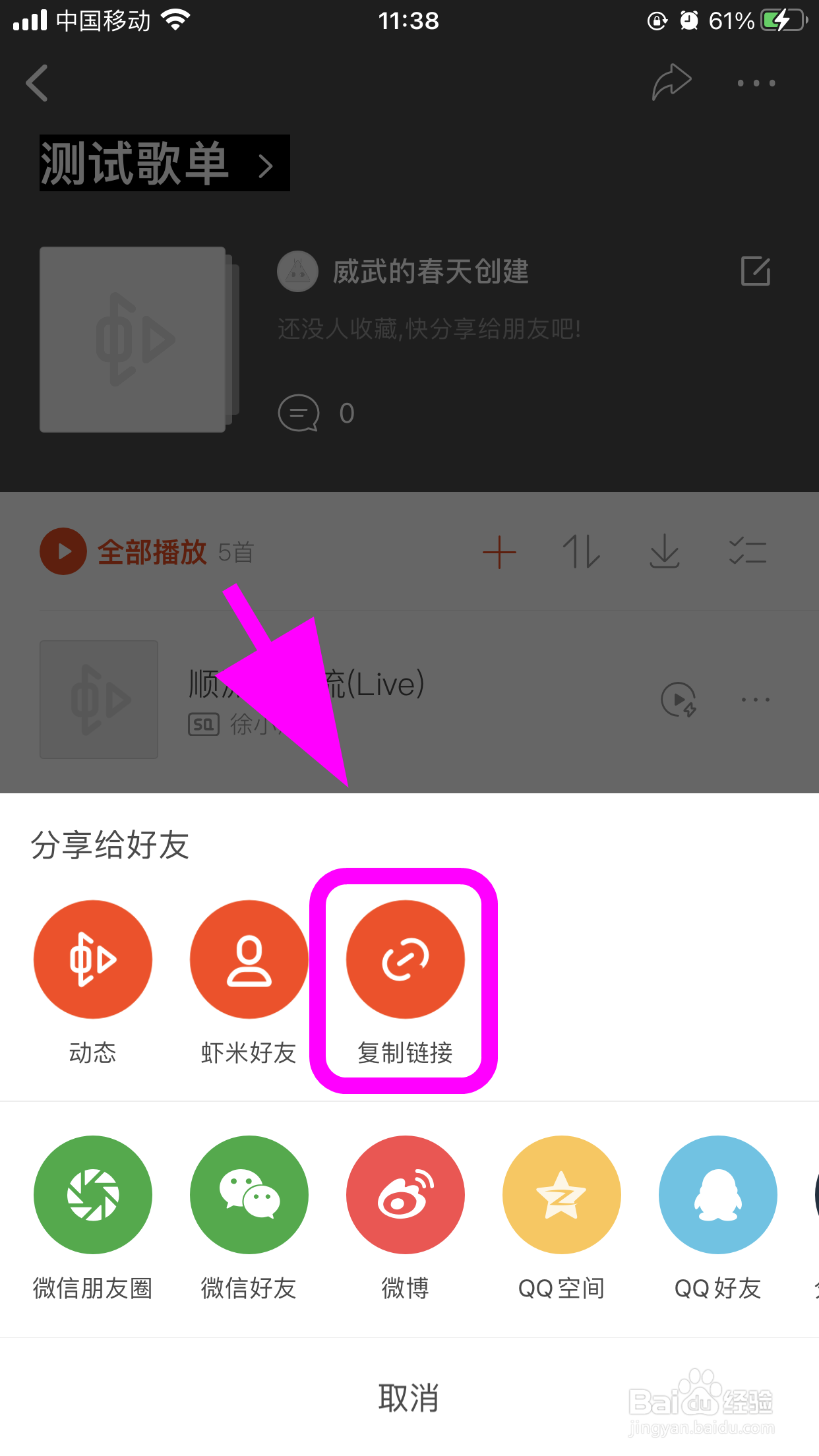Share playlist via 复制链接 (copy link)
Screen dimensions: 819x1456
coord(405,959)
